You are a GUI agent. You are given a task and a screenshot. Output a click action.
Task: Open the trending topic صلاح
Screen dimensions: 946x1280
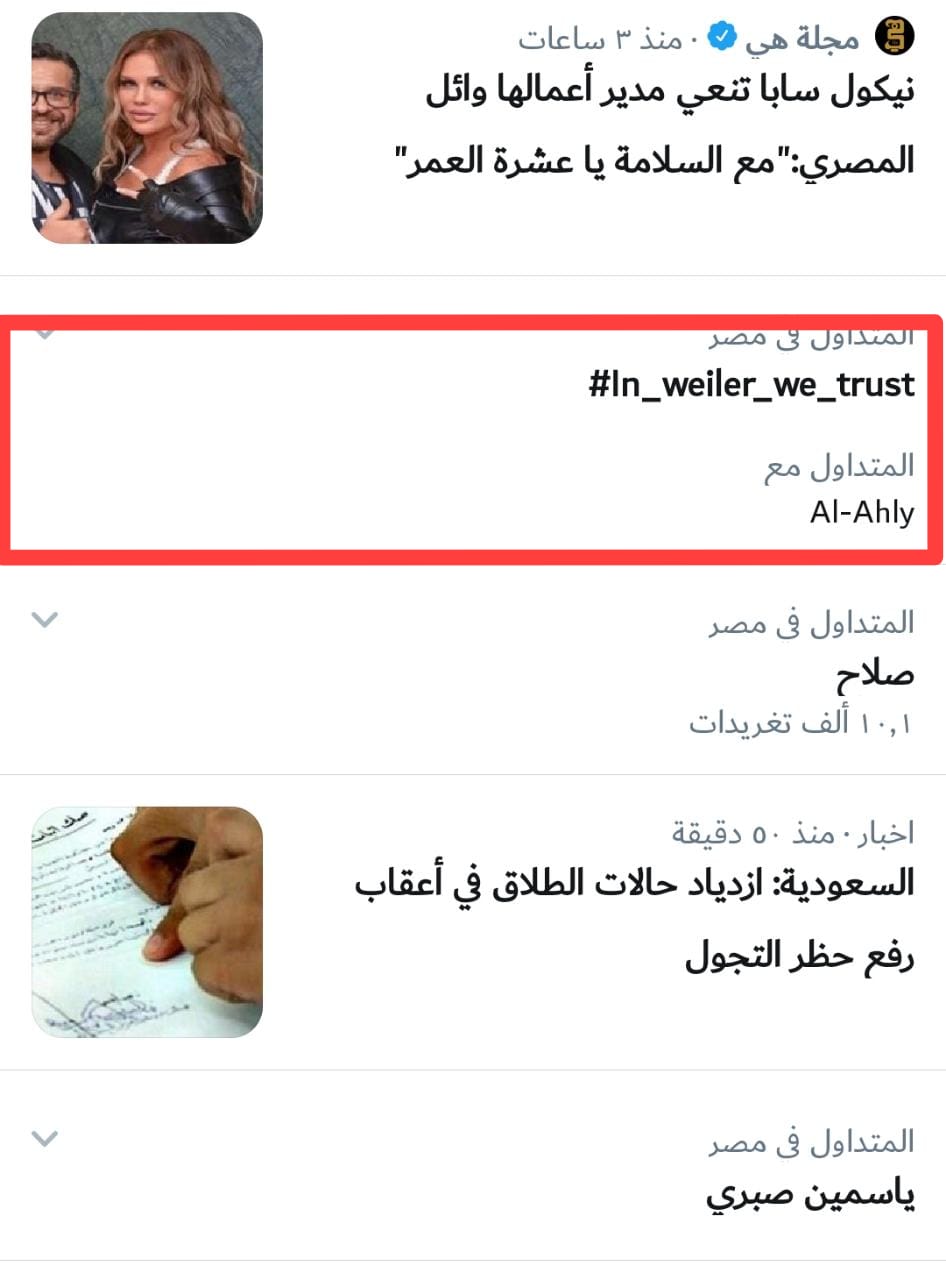pyautogui.click(x=875, y=675)
